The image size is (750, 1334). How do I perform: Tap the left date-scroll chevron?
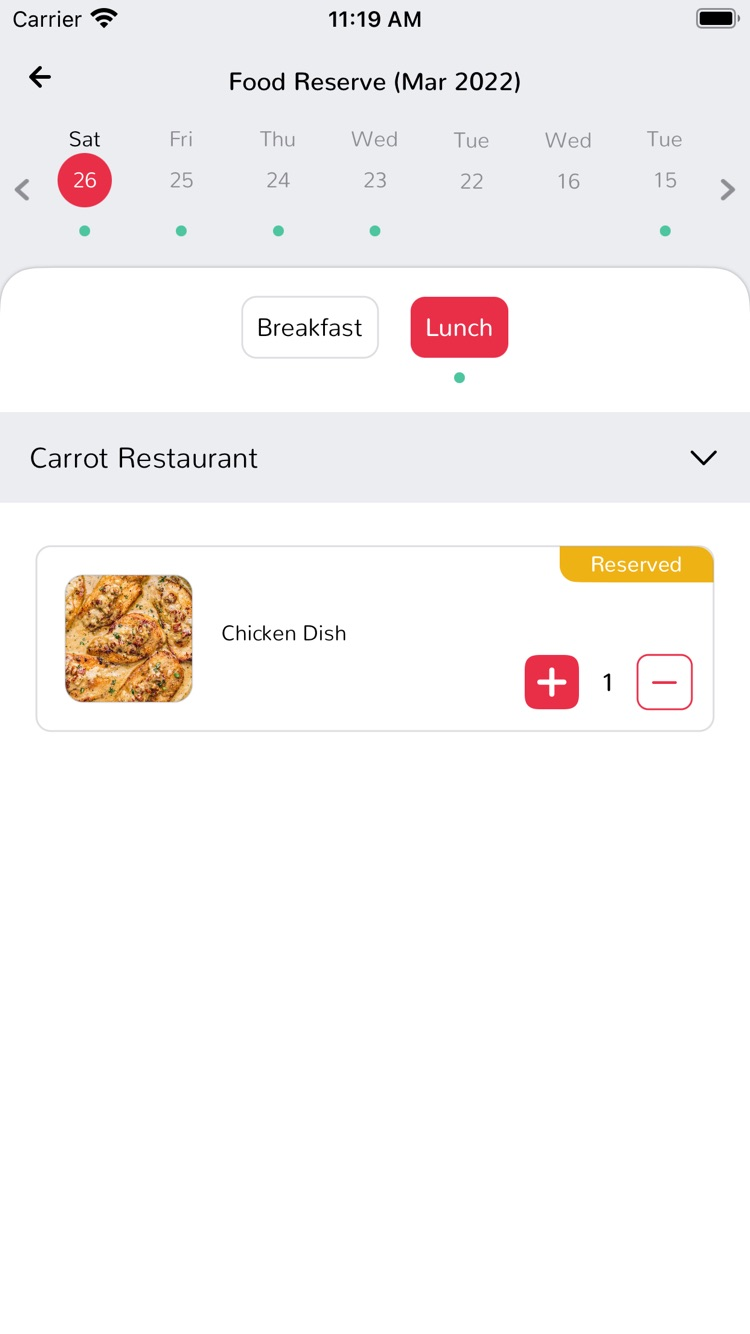22,189
